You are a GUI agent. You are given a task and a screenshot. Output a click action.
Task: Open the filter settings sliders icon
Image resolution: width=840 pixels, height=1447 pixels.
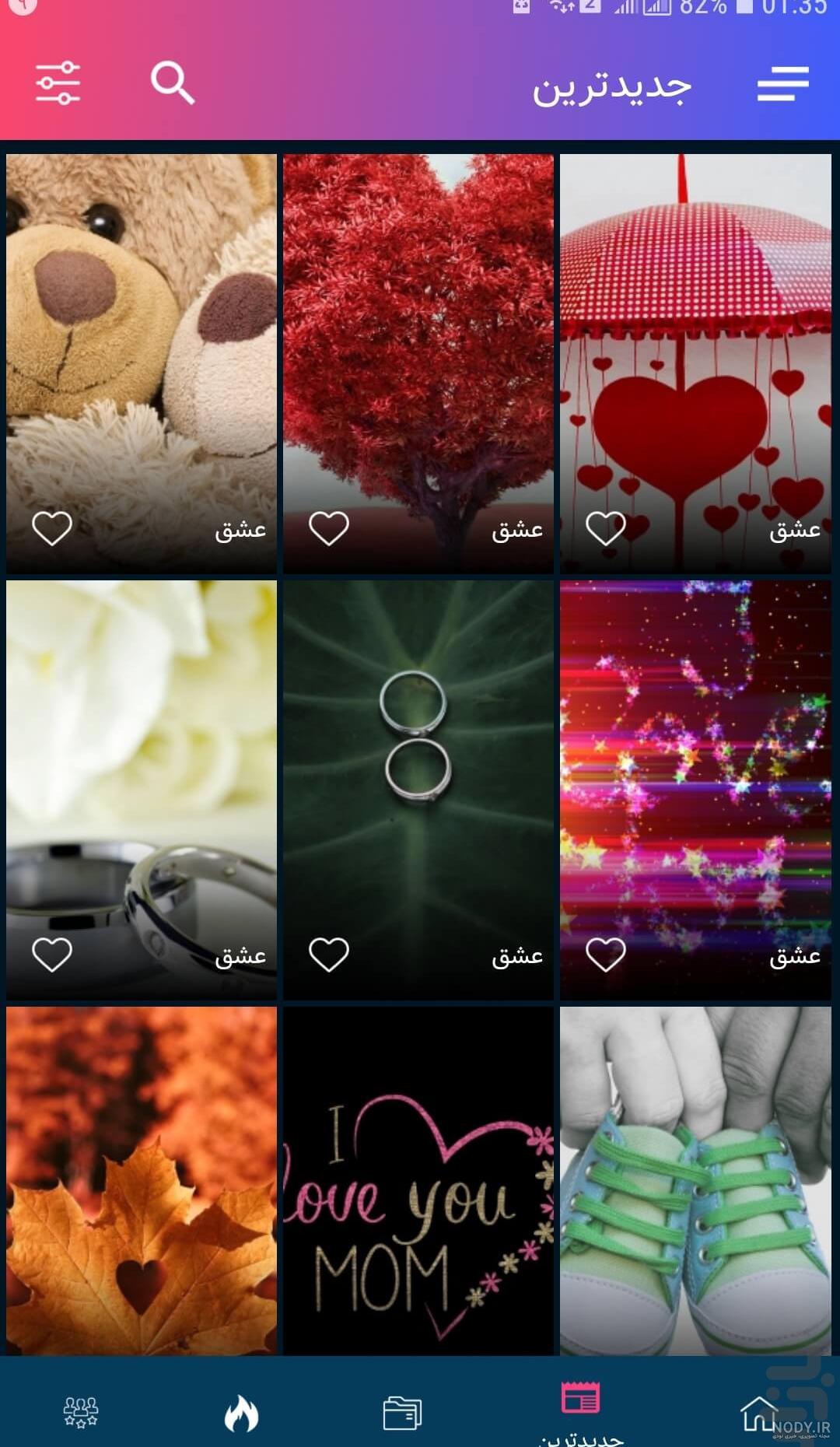click(58, 82)
